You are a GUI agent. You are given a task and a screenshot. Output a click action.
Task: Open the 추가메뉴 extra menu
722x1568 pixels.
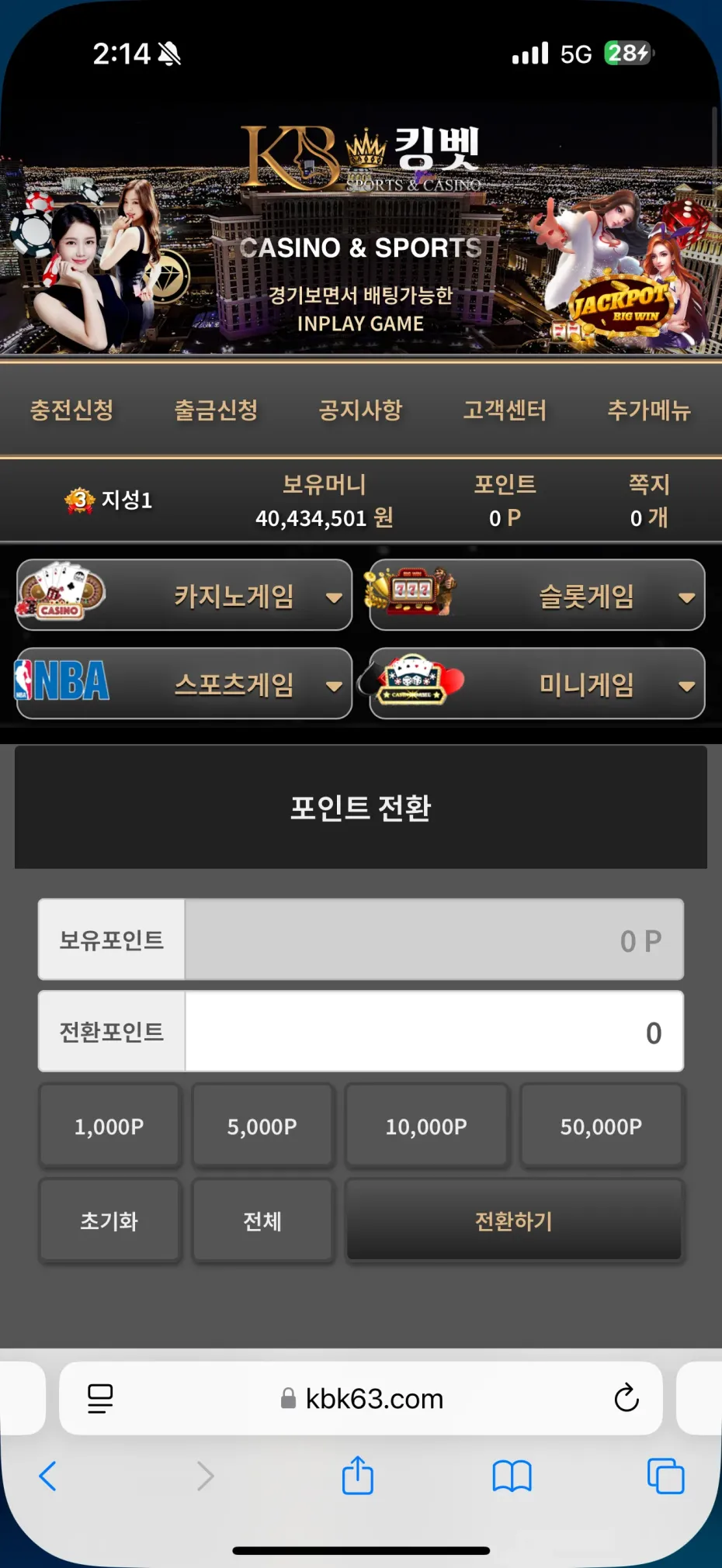649,410
